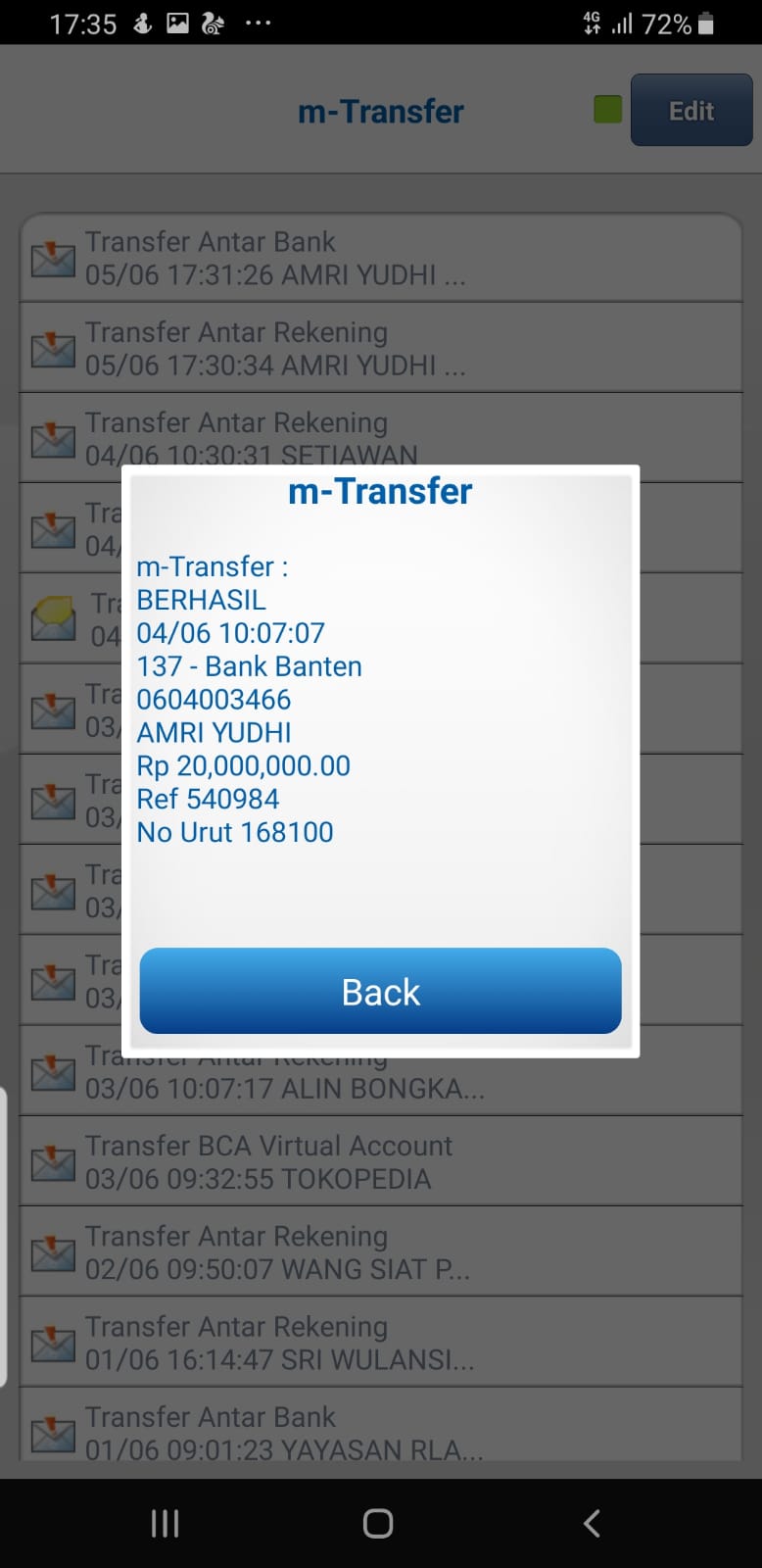Tap the blue Back button in dialog

click(380, 991)
